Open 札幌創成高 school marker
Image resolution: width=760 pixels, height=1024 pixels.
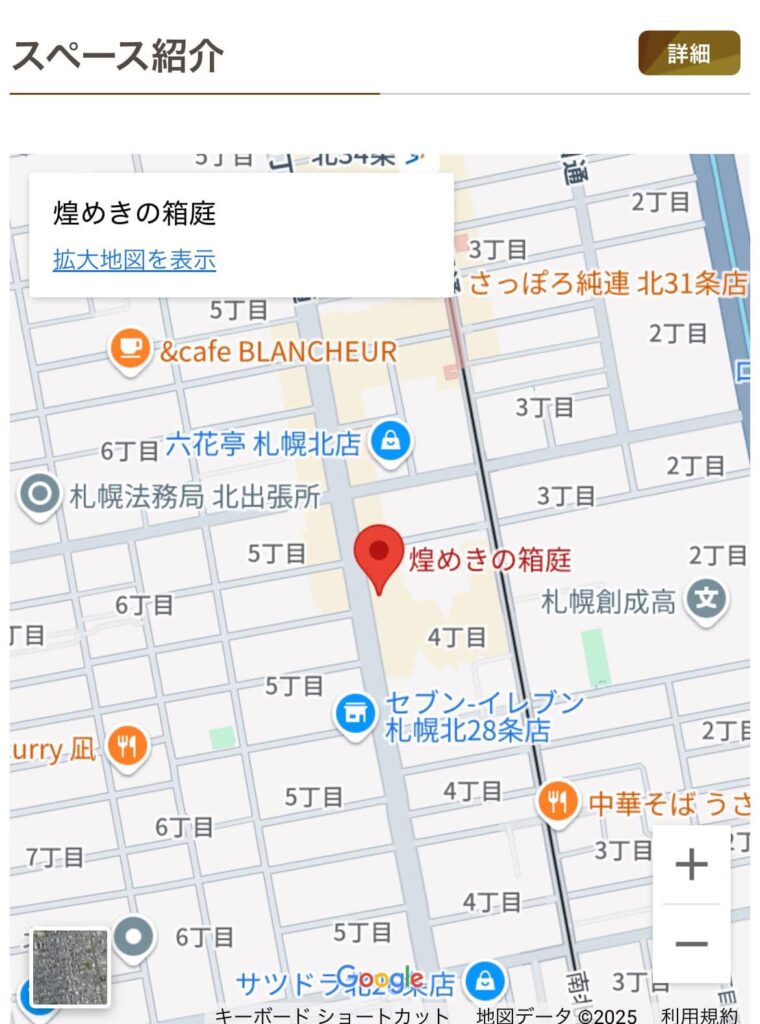click(x=707, y=600)
